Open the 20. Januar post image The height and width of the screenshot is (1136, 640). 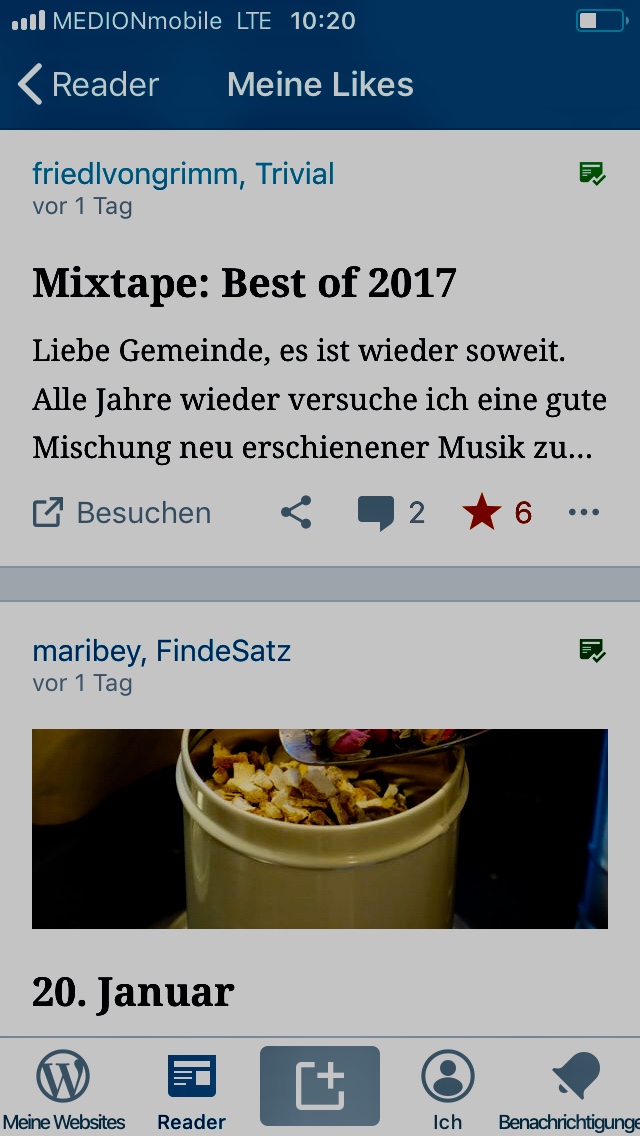pyautogui.click(x=320, y=828)
